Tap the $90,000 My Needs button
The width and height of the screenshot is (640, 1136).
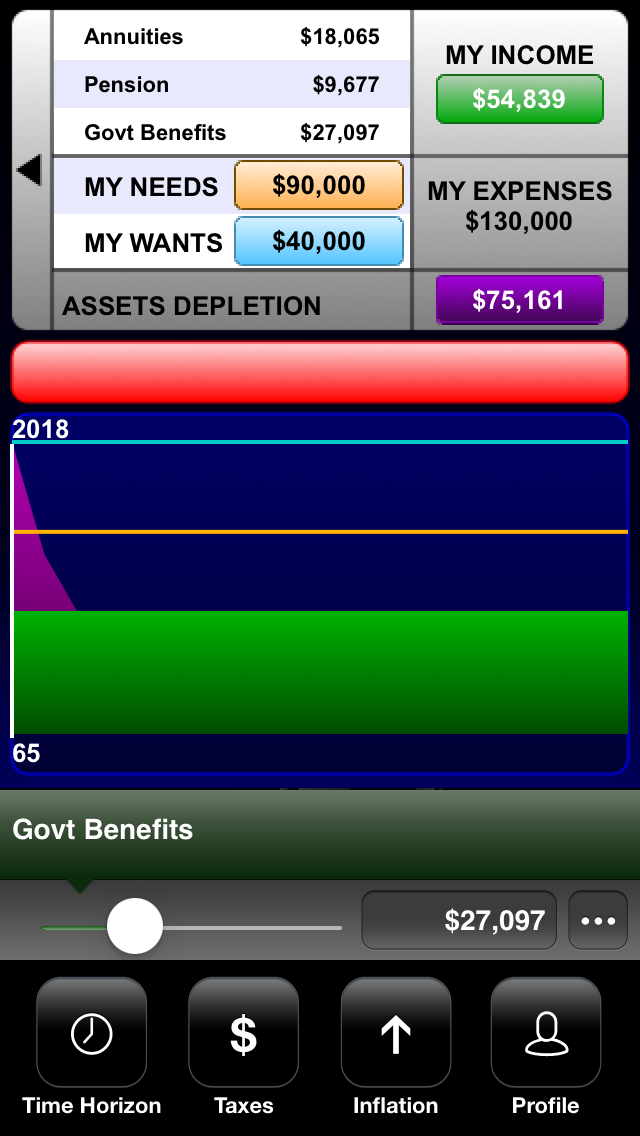[x=319, y=185]
